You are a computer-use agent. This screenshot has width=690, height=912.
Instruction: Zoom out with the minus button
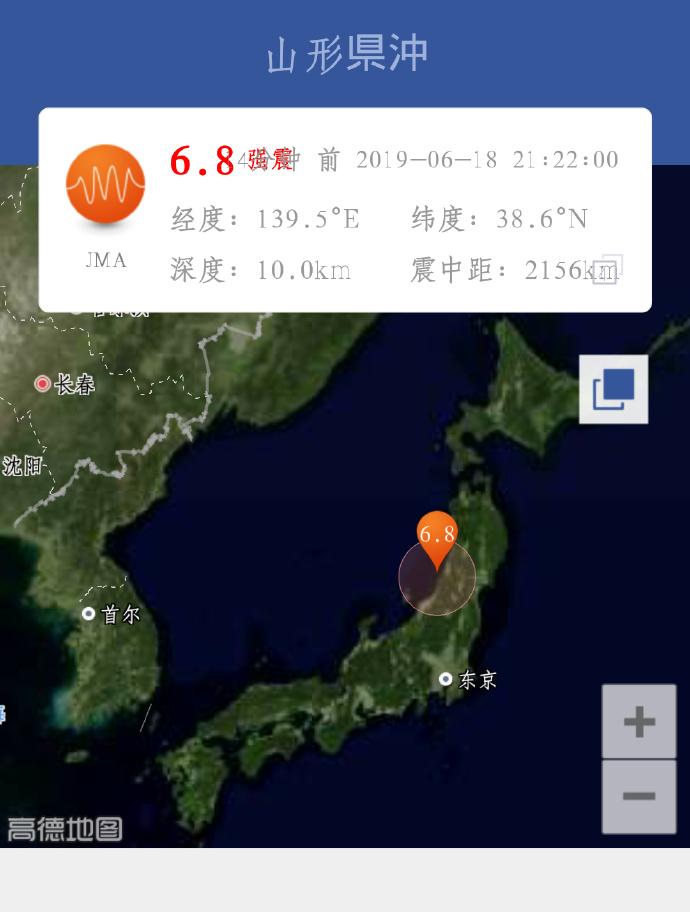pyautogui.click(x=639, y=797)
